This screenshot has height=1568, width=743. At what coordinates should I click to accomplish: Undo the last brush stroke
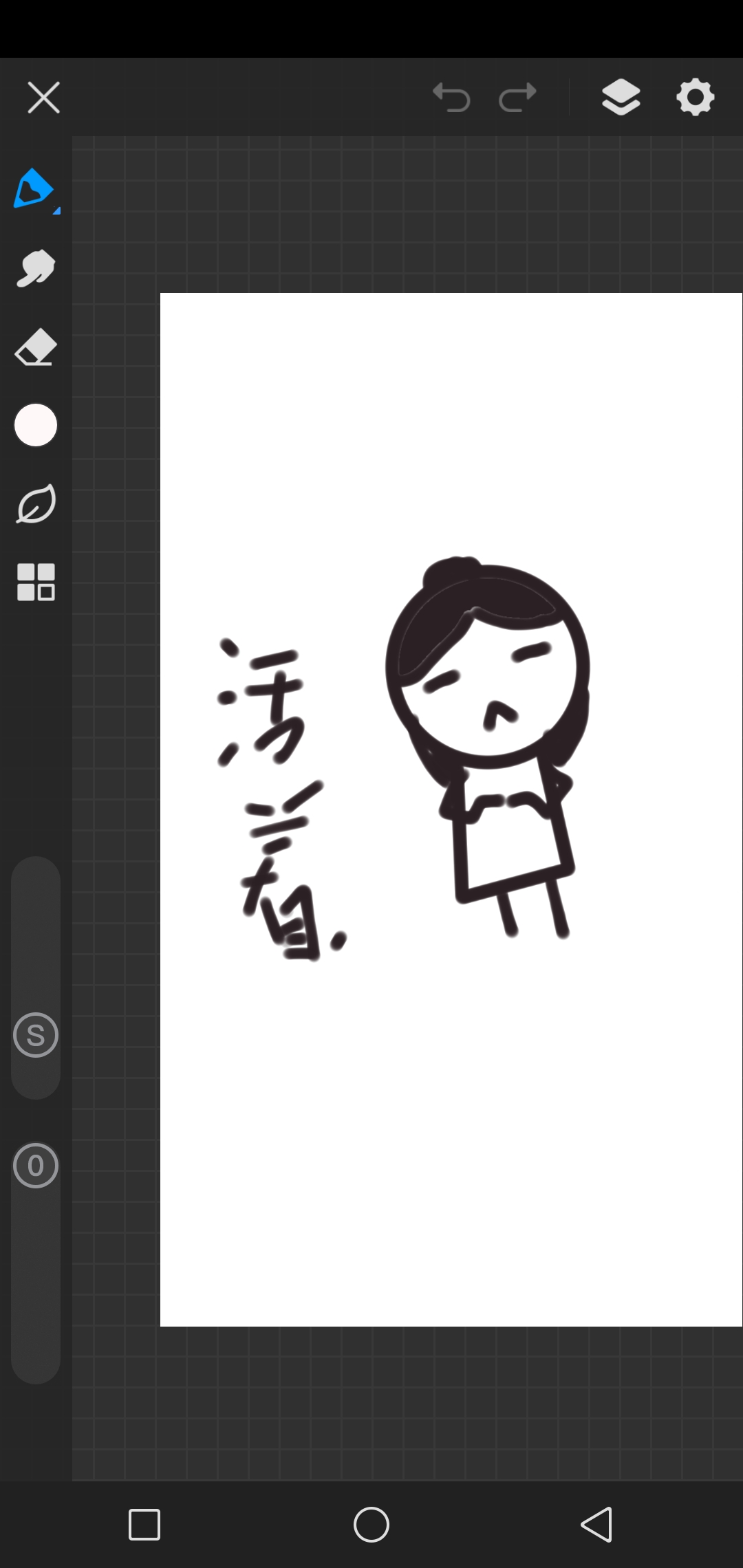click(x=452, y=97)
